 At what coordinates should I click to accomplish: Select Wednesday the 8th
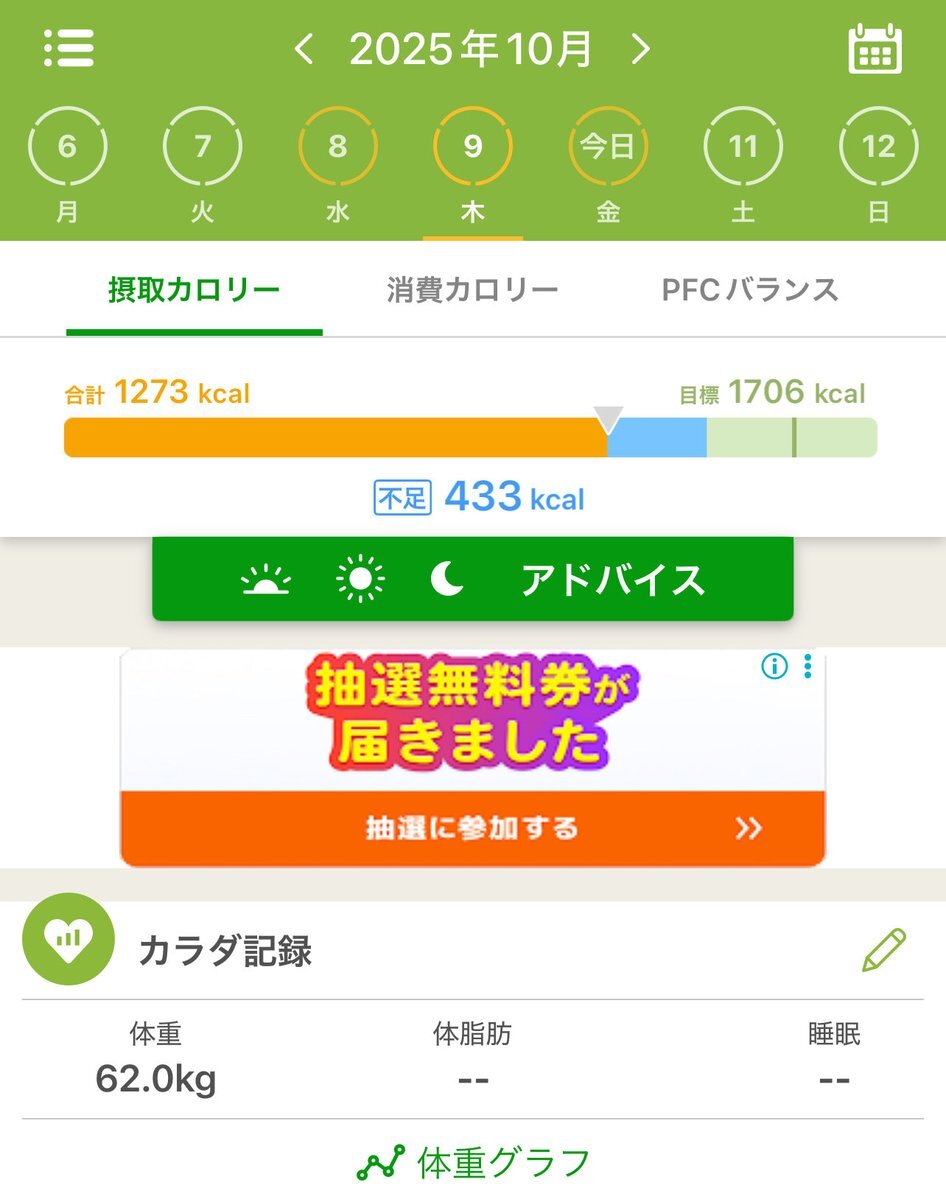[x=338, y=148]
